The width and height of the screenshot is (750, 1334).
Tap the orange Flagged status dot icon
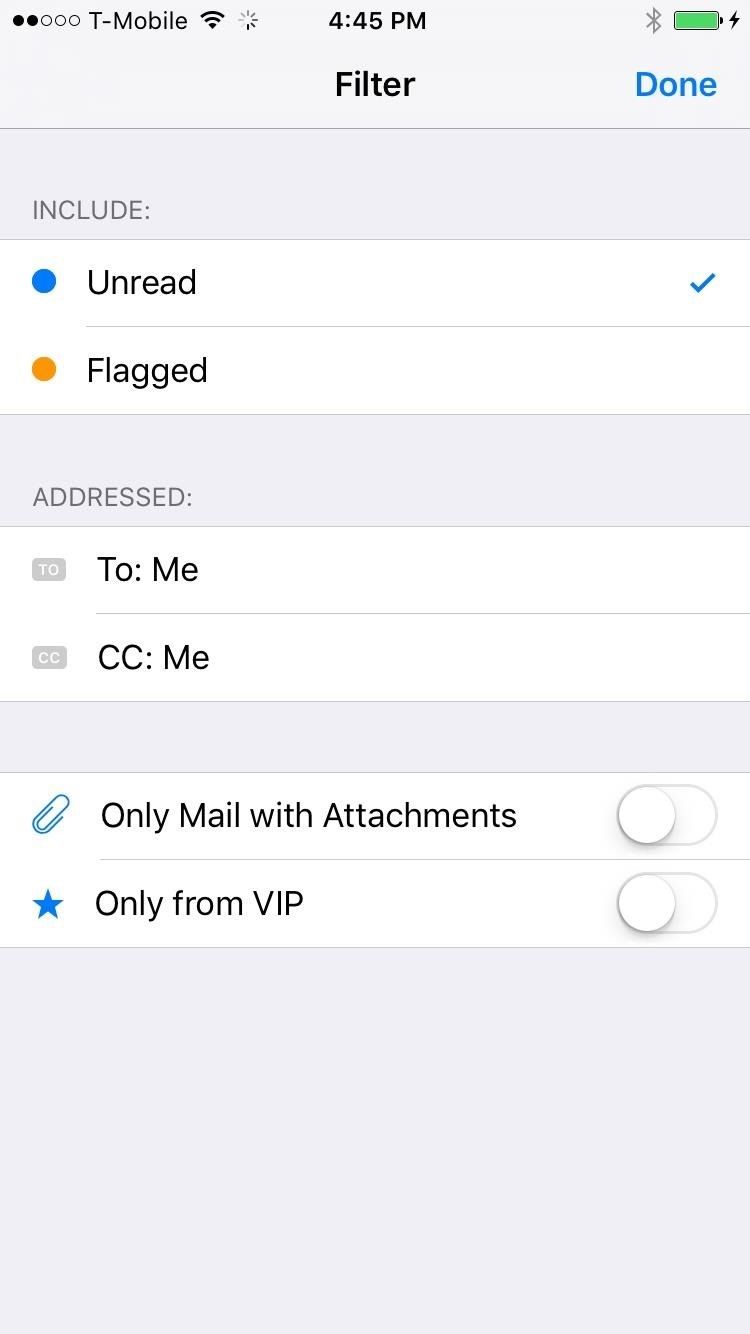point(44,369)
